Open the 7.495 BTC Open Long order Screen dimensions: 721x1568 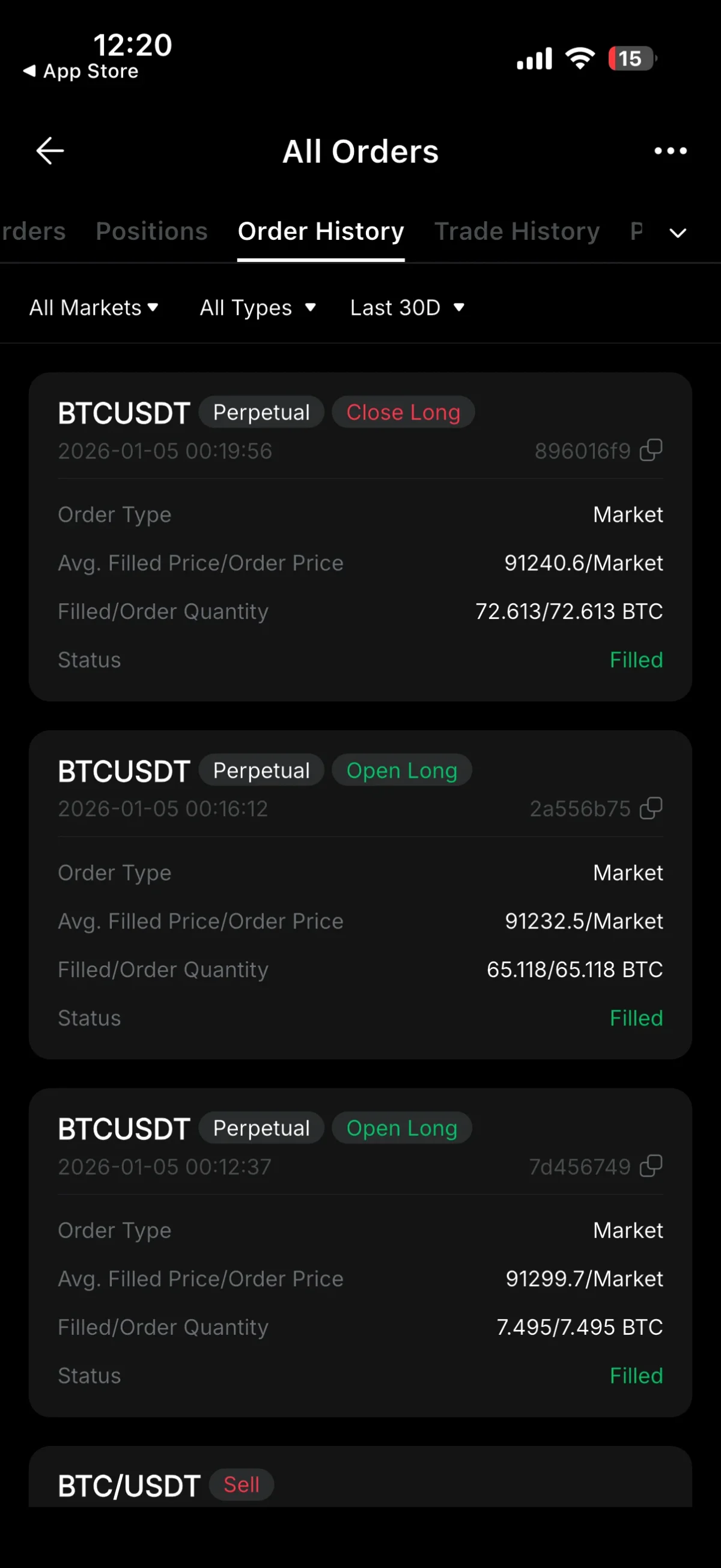coord(360,1302)
